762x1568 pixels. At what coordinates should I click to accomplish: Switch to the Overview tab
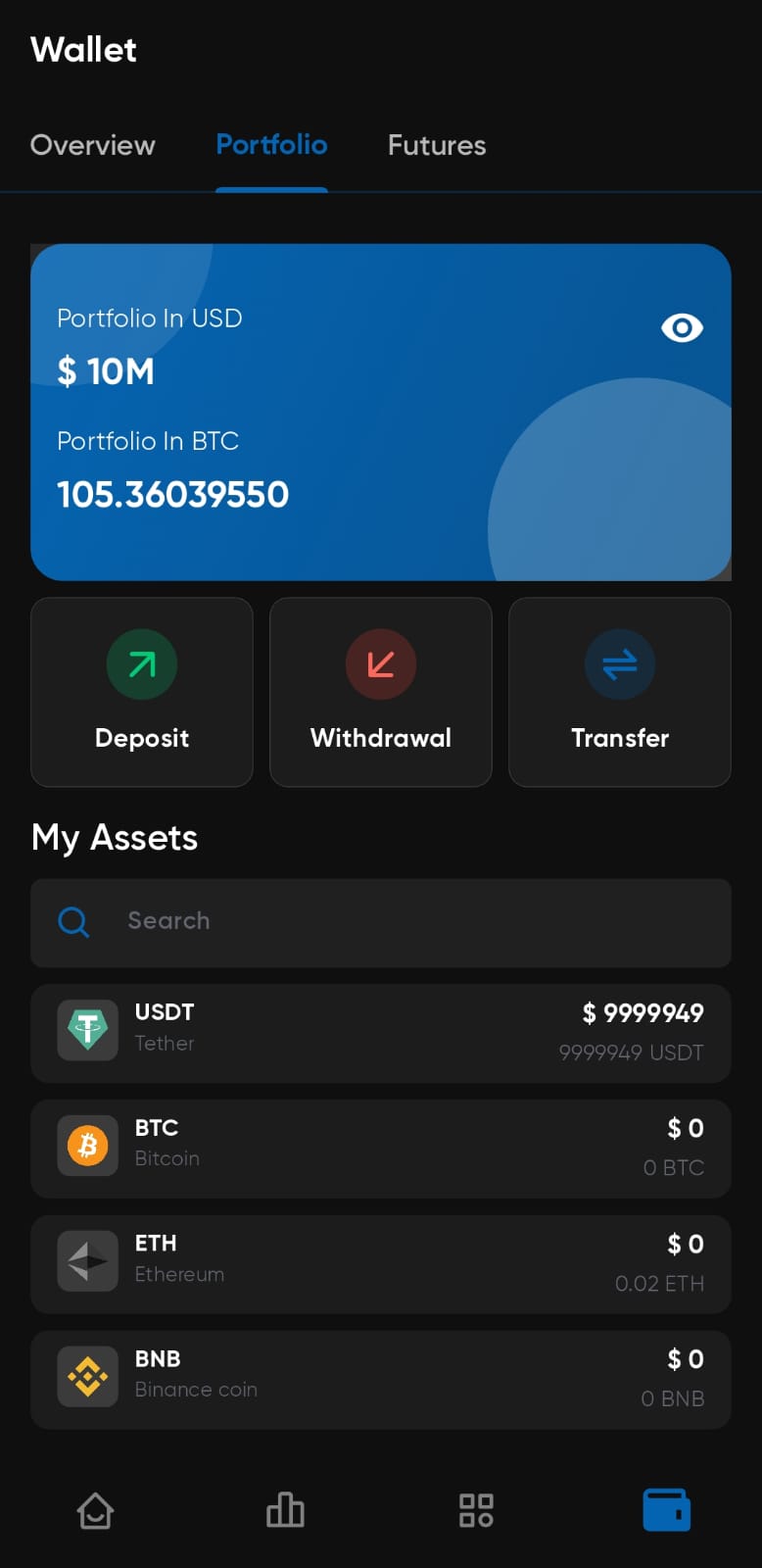click(93, 145)
